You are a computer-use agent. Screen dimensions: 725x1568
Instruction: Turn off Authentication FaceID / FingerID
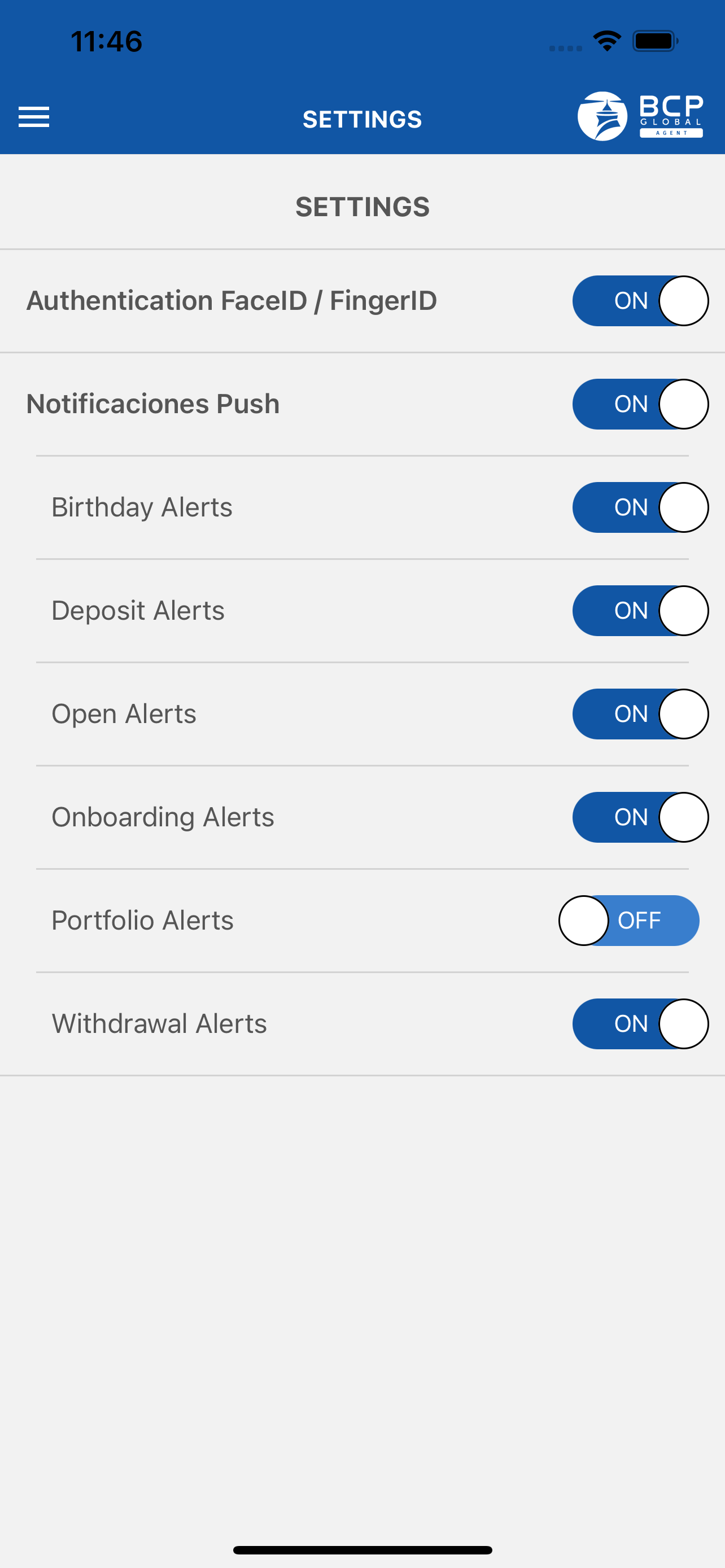(640, 301)
